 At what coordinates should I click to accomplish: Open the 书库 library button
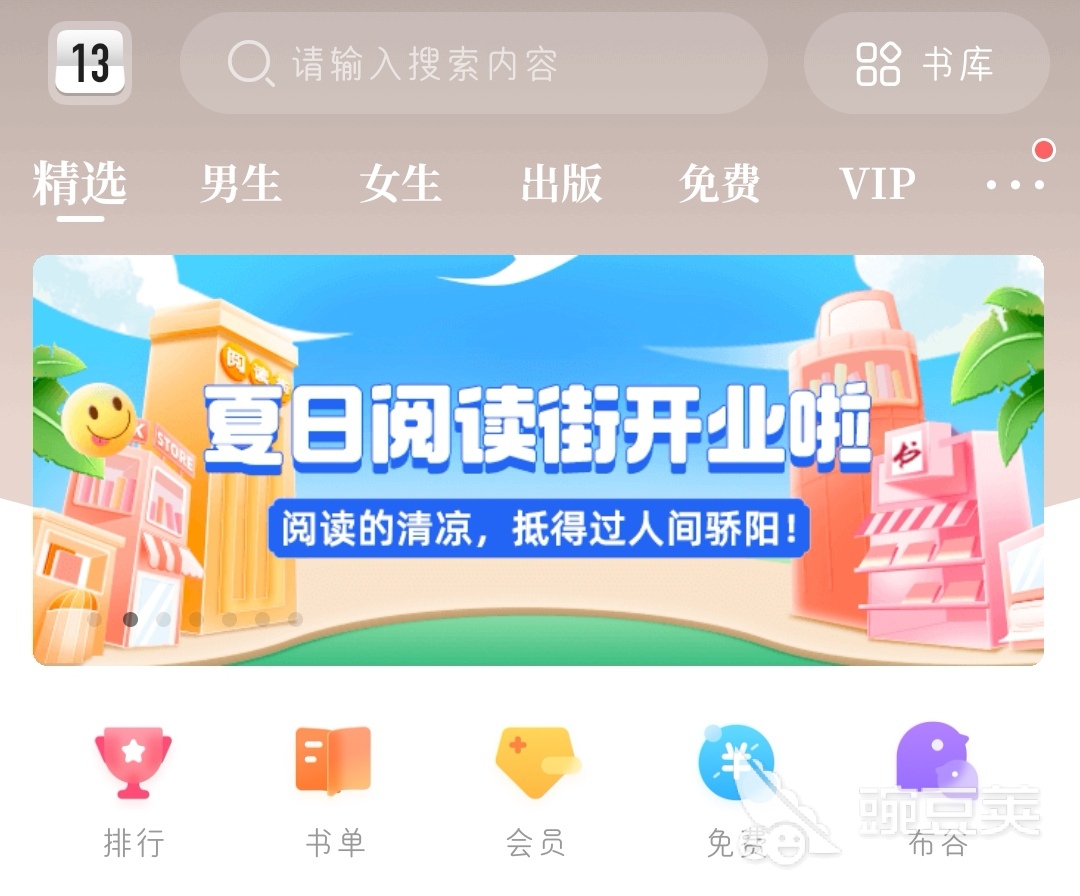pyautogui.click(x=926, y=64)
